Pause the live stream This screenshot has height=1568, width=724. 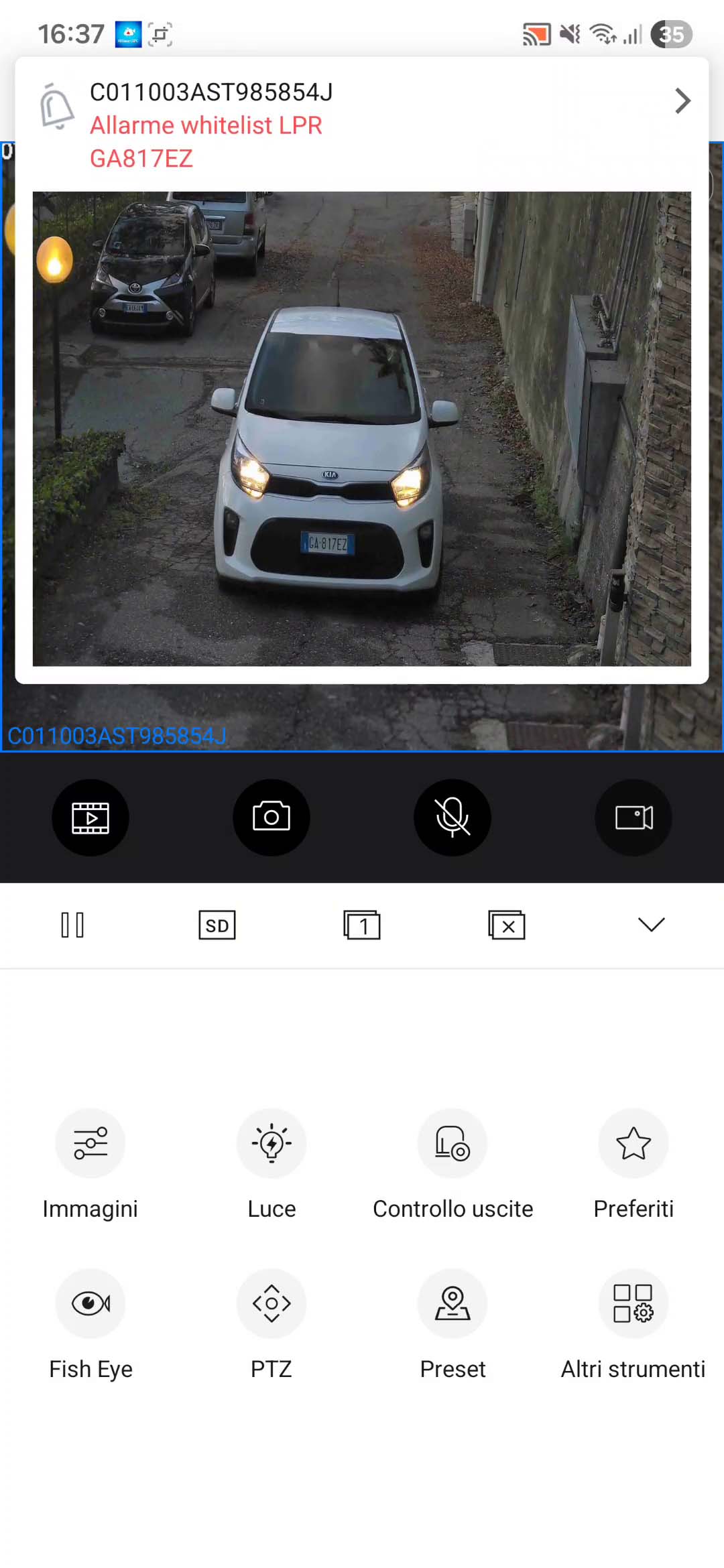click(72, 925)
